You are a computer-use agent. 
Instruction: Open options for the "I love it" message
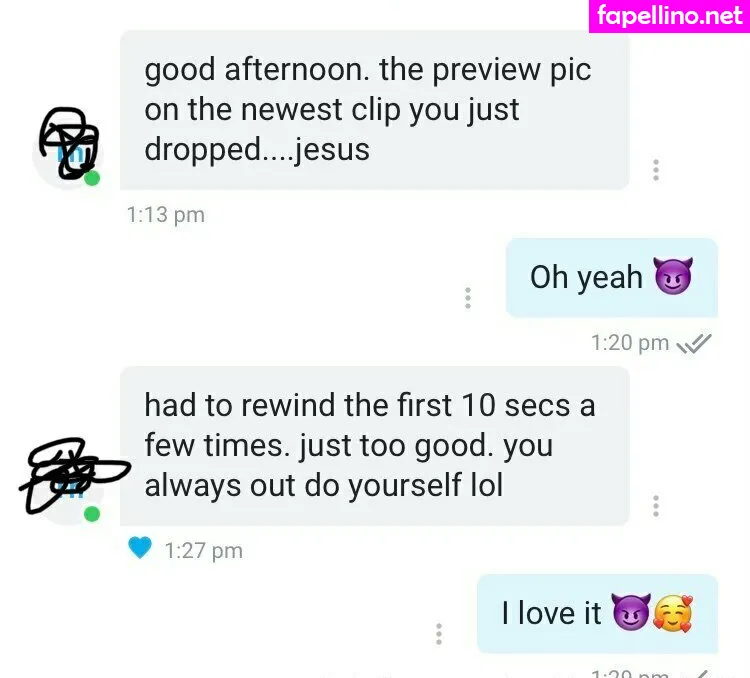point(439,633)
